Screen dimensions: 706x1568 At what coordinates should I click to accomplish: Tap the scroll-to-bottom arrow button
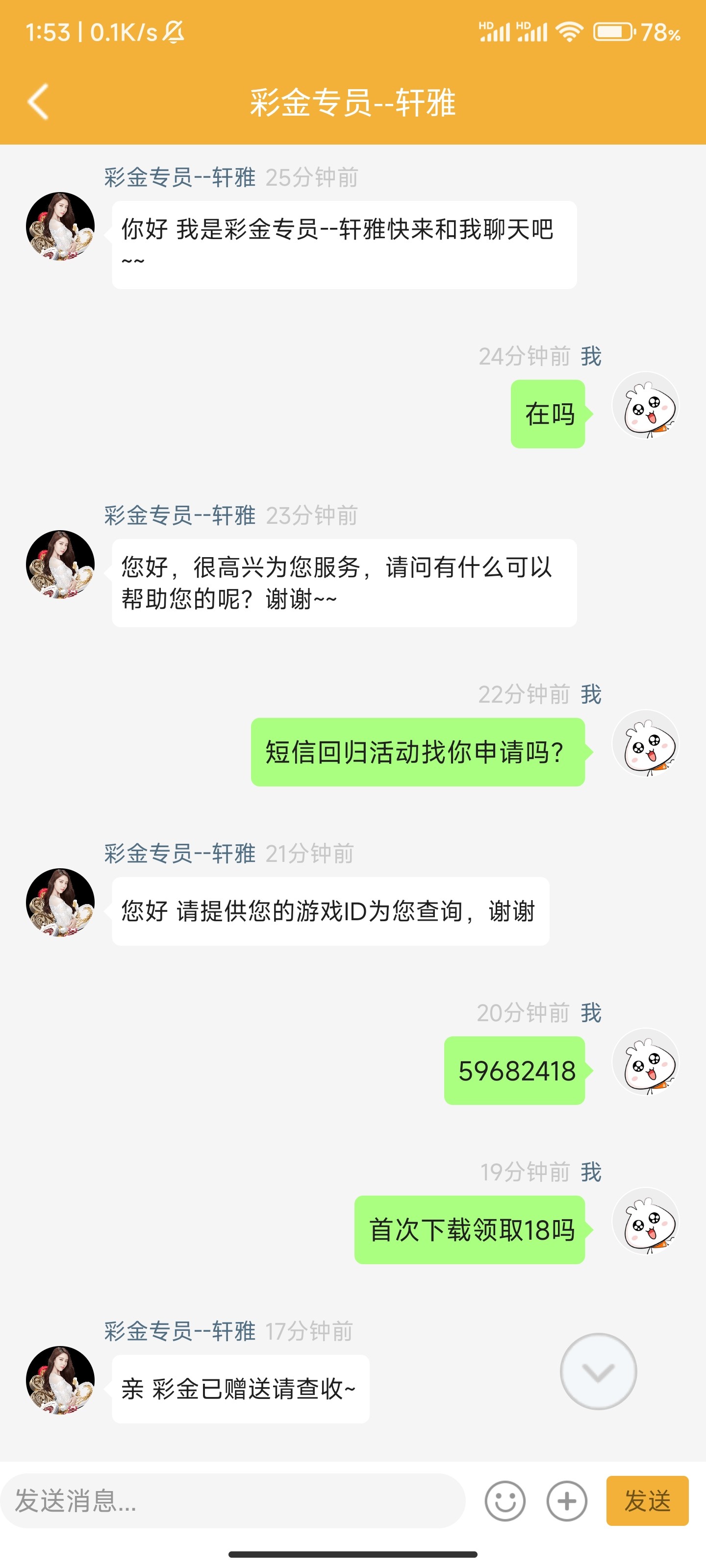[598, 1372]
